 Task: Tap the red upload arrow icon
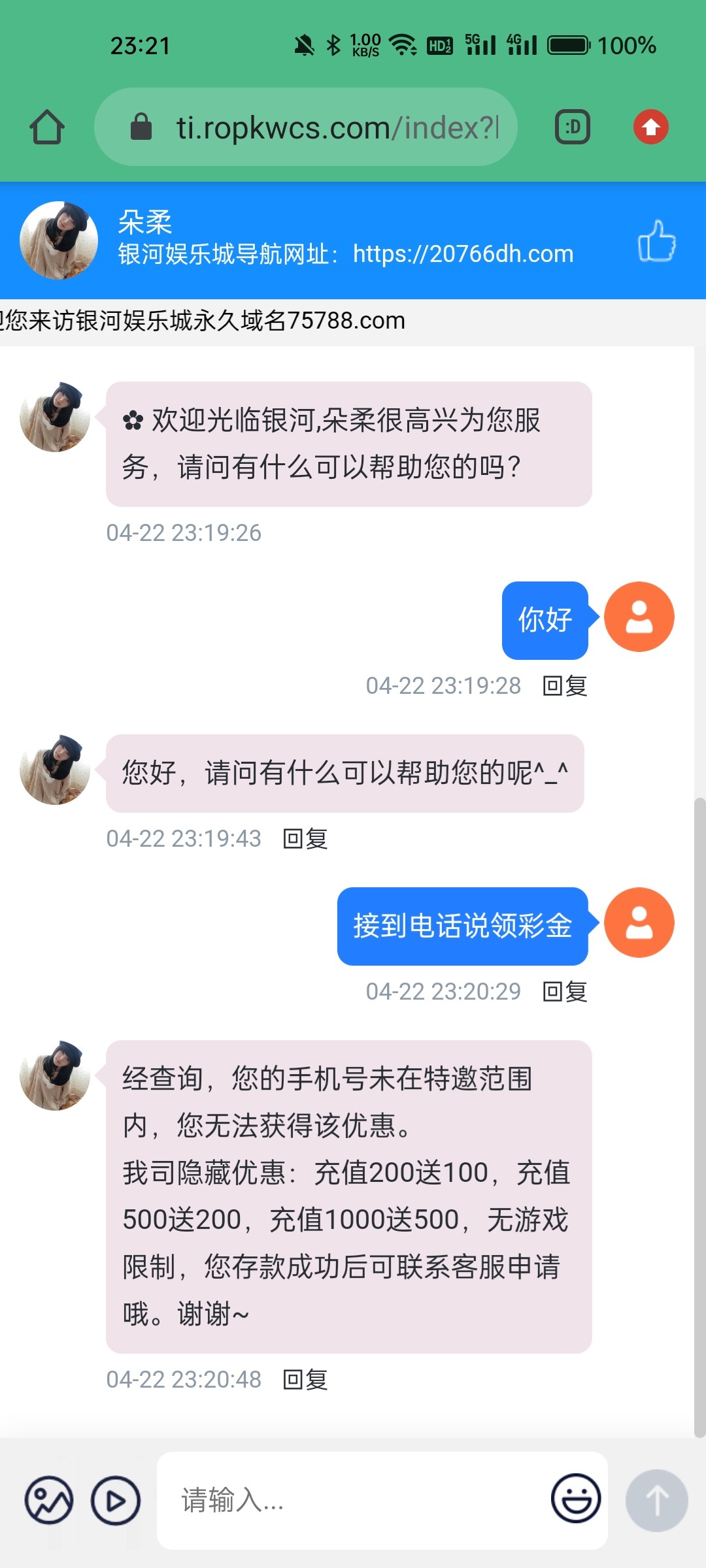pos(650,127)
